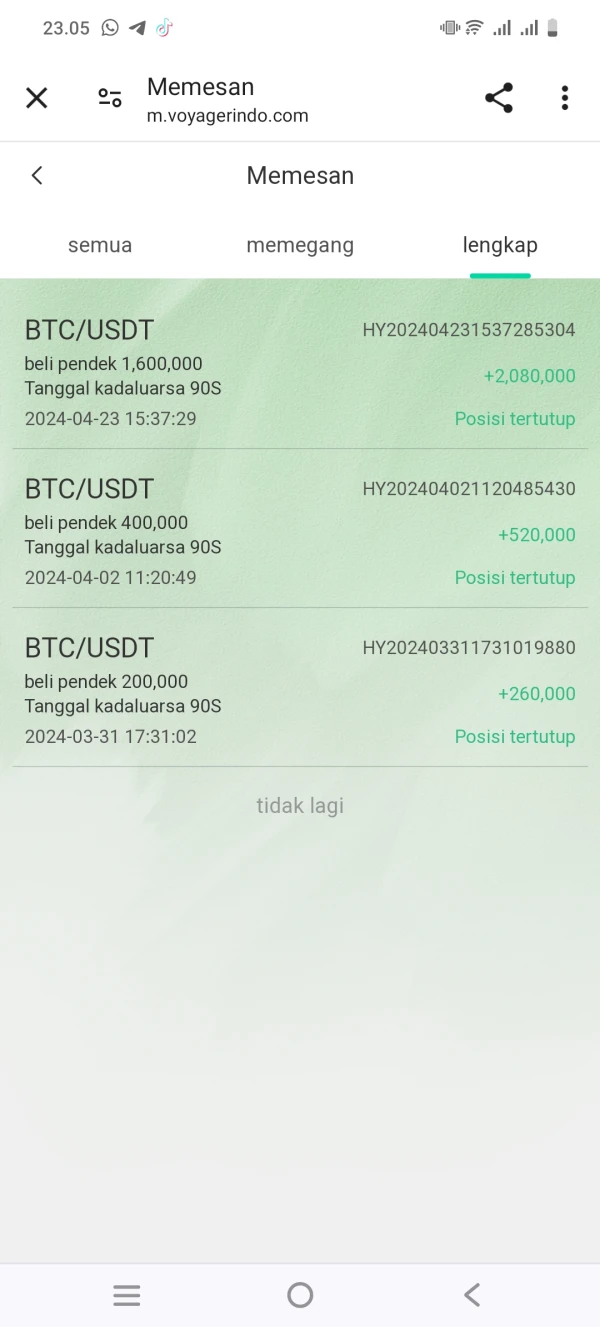This screenshot has height=1327, width=600.
Task: Share this page
Action: point(499,98)
